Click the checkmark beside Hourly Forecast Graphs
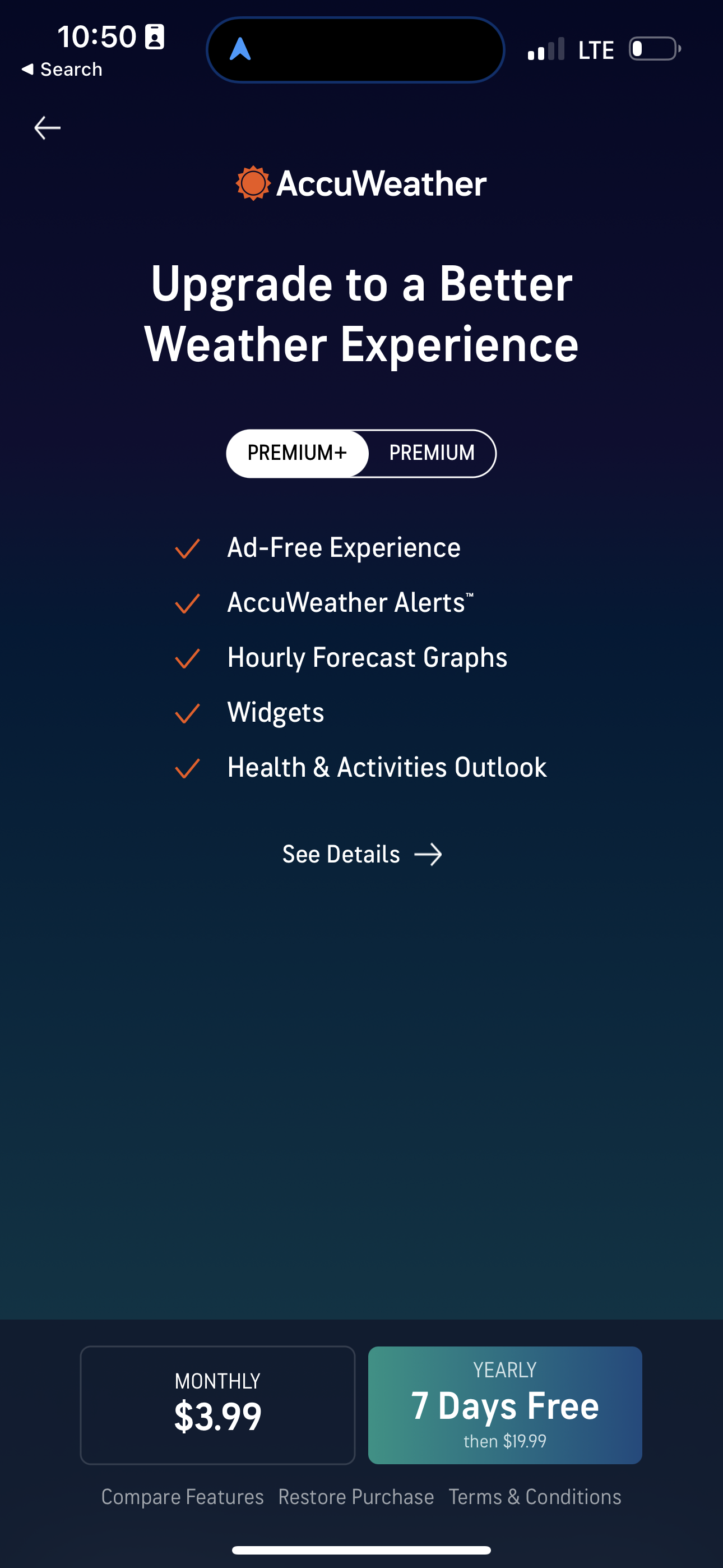This screenshot has height=1568, width=723. [x=188, y=658]
